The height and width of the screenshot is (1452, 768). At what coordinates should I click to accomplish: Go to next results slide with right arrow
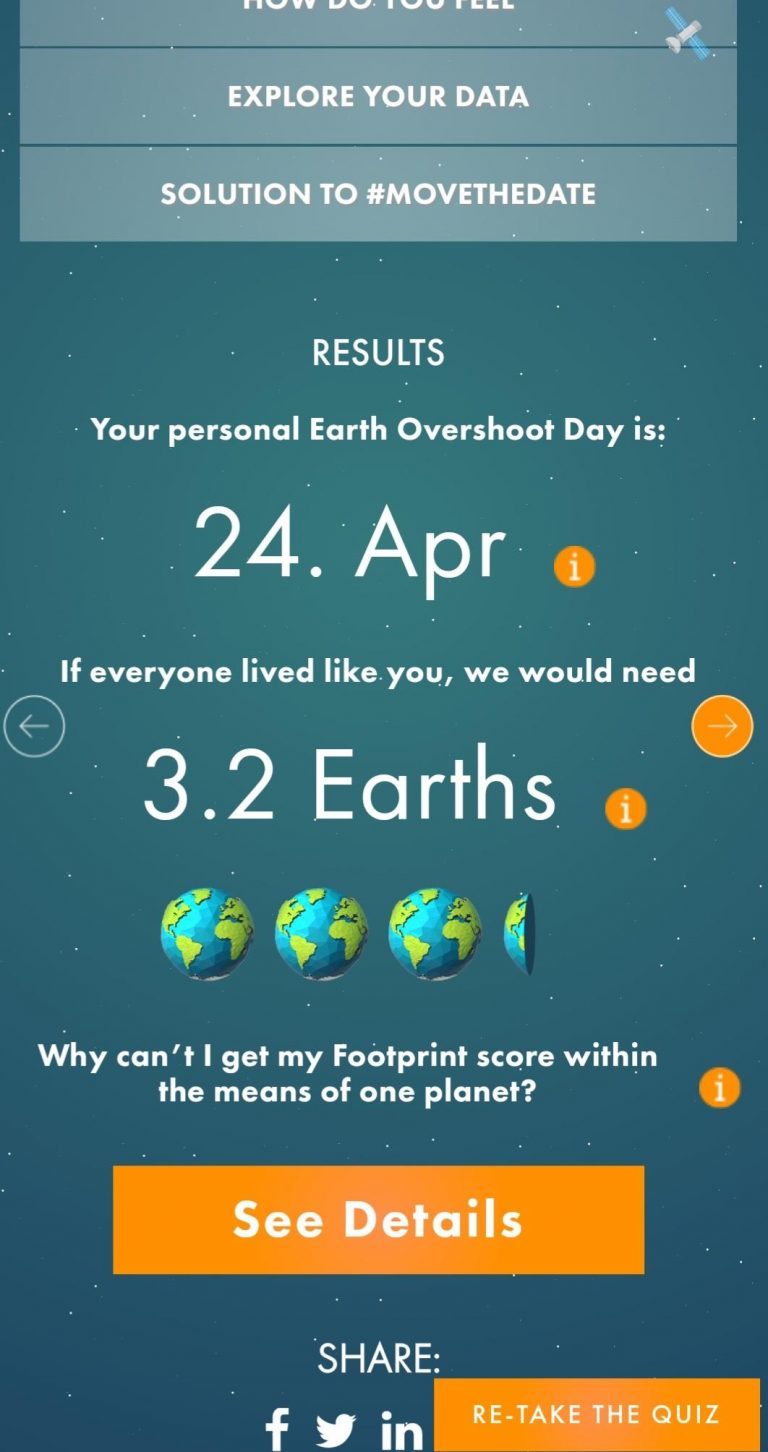pos(722,726)
